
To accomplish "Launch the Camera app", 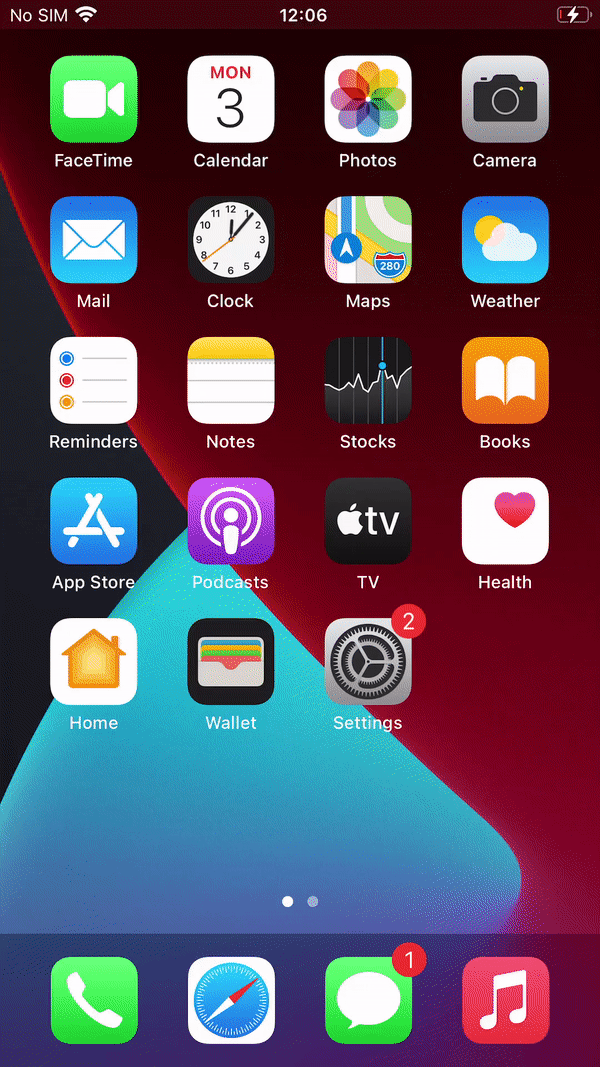I will point(504,99).
